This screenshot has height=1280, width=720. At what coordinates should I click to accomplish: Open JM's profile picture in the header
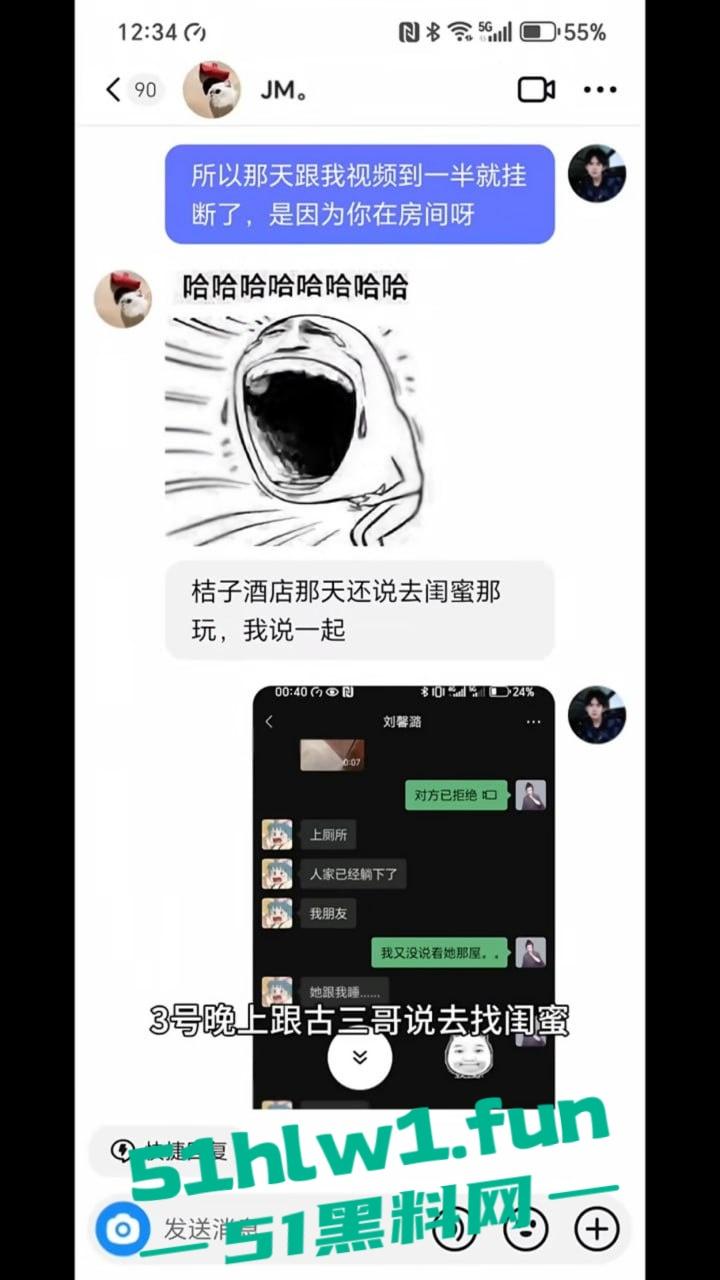[212, 90]
